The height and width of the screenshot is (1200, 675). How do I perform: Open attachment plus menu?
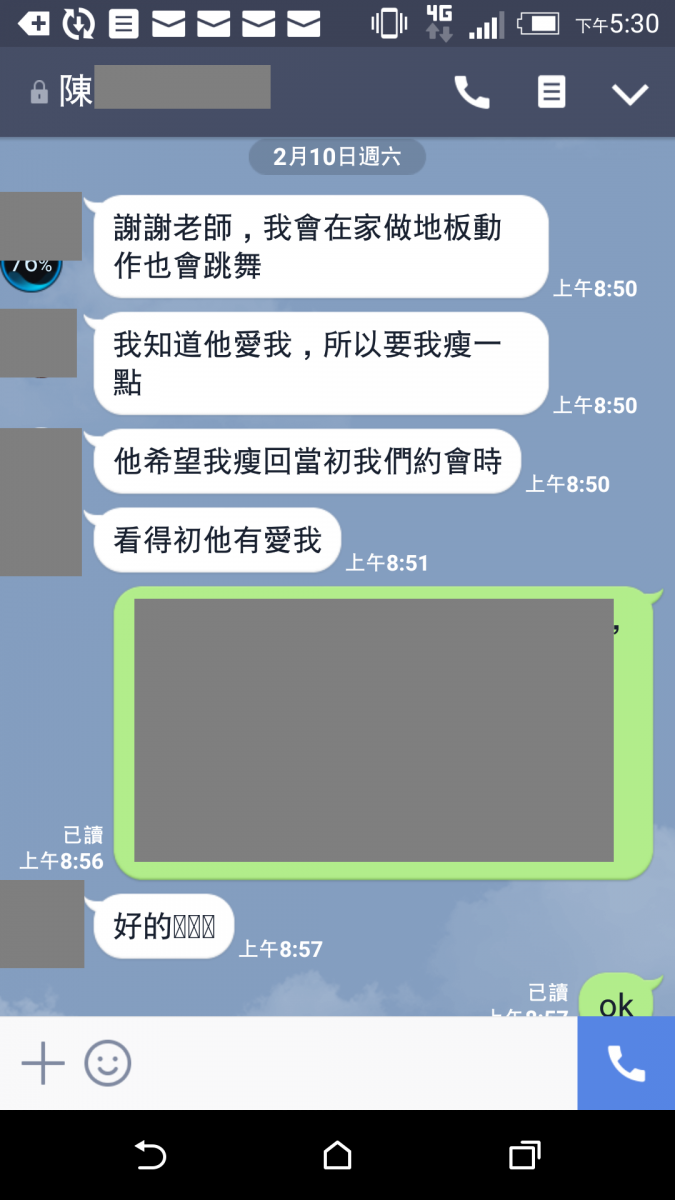point(43,1063)
